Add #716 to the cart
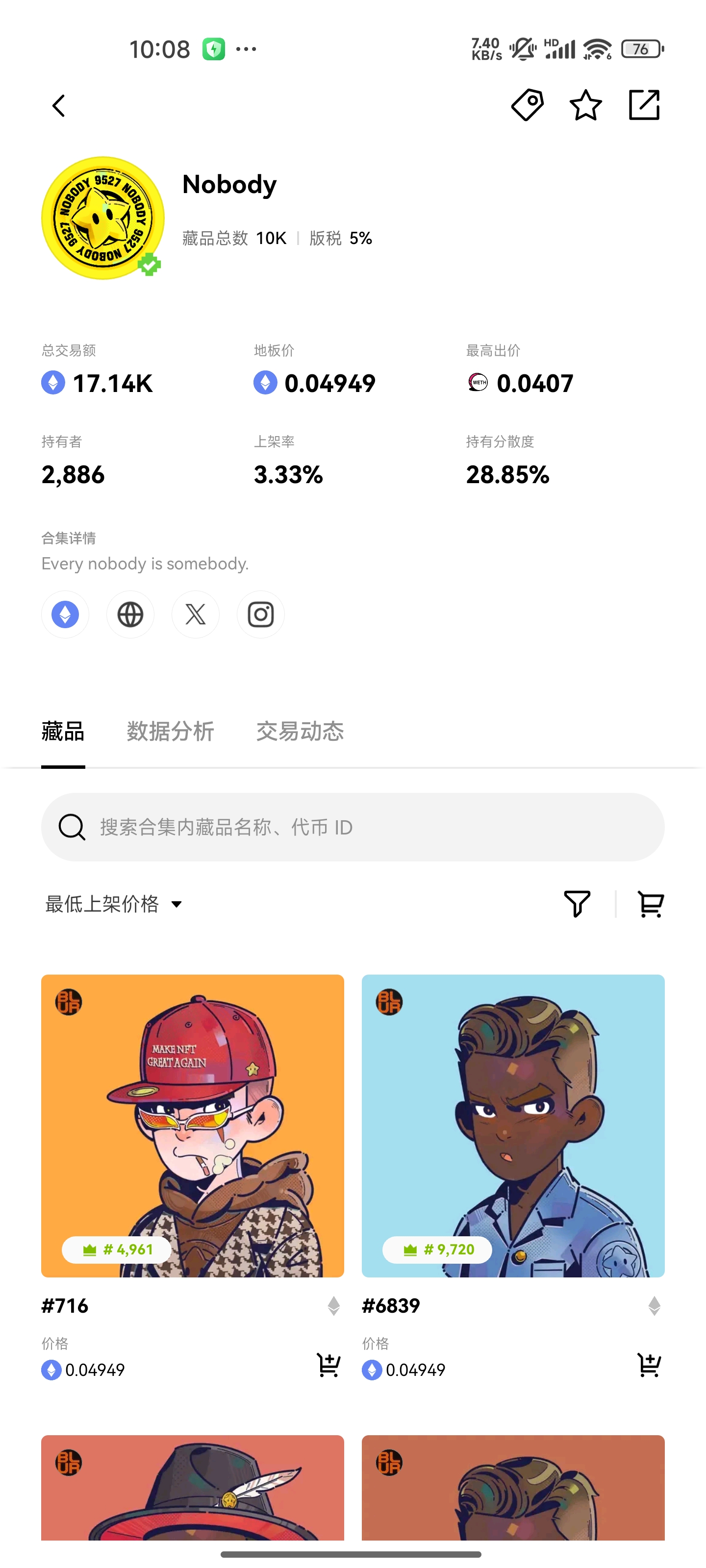The height and width of the screenshot is (1568, 706). pos(328,1365)
